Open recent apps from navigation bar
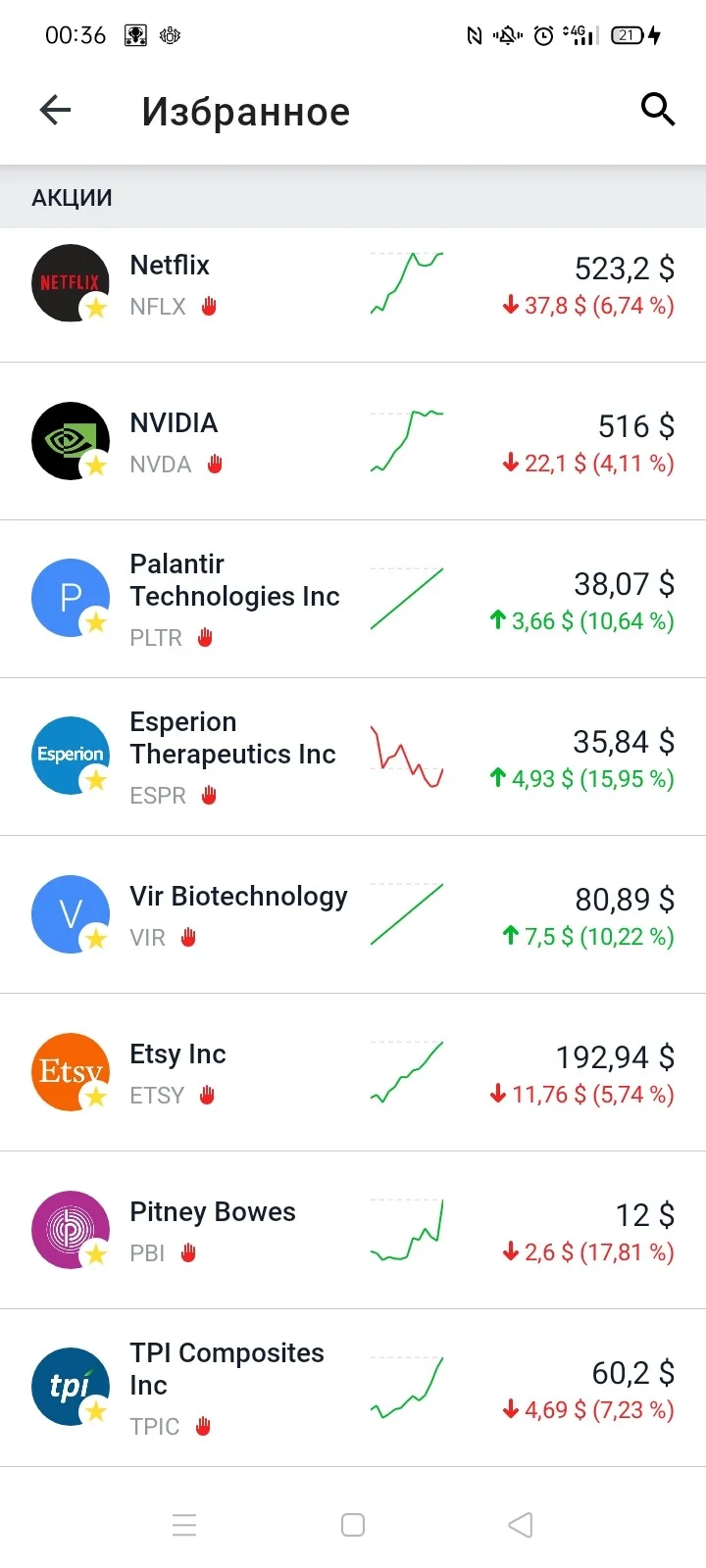 [184, 1525]
